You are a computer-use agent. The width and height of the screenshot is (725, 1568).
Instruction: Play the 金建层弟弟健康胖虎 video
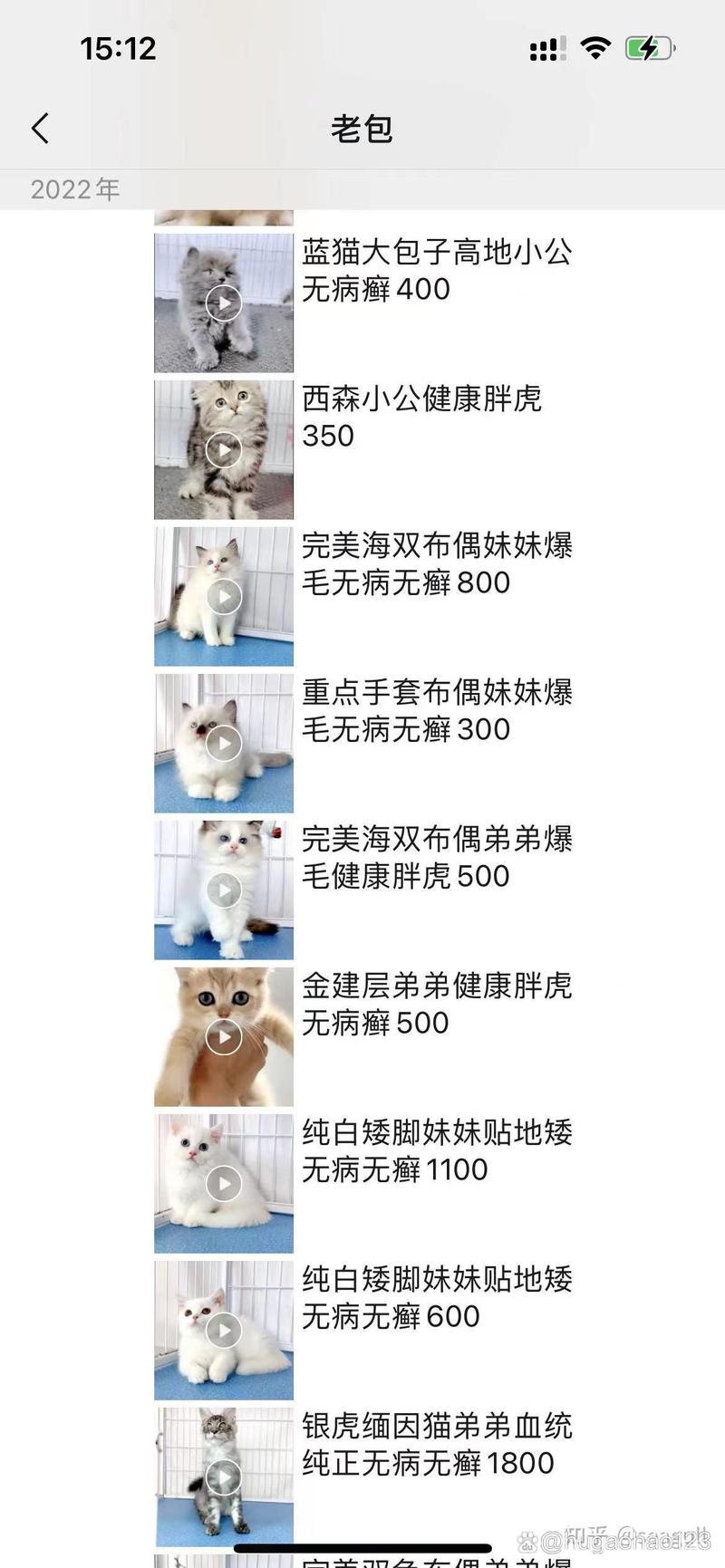point(223,1035)
